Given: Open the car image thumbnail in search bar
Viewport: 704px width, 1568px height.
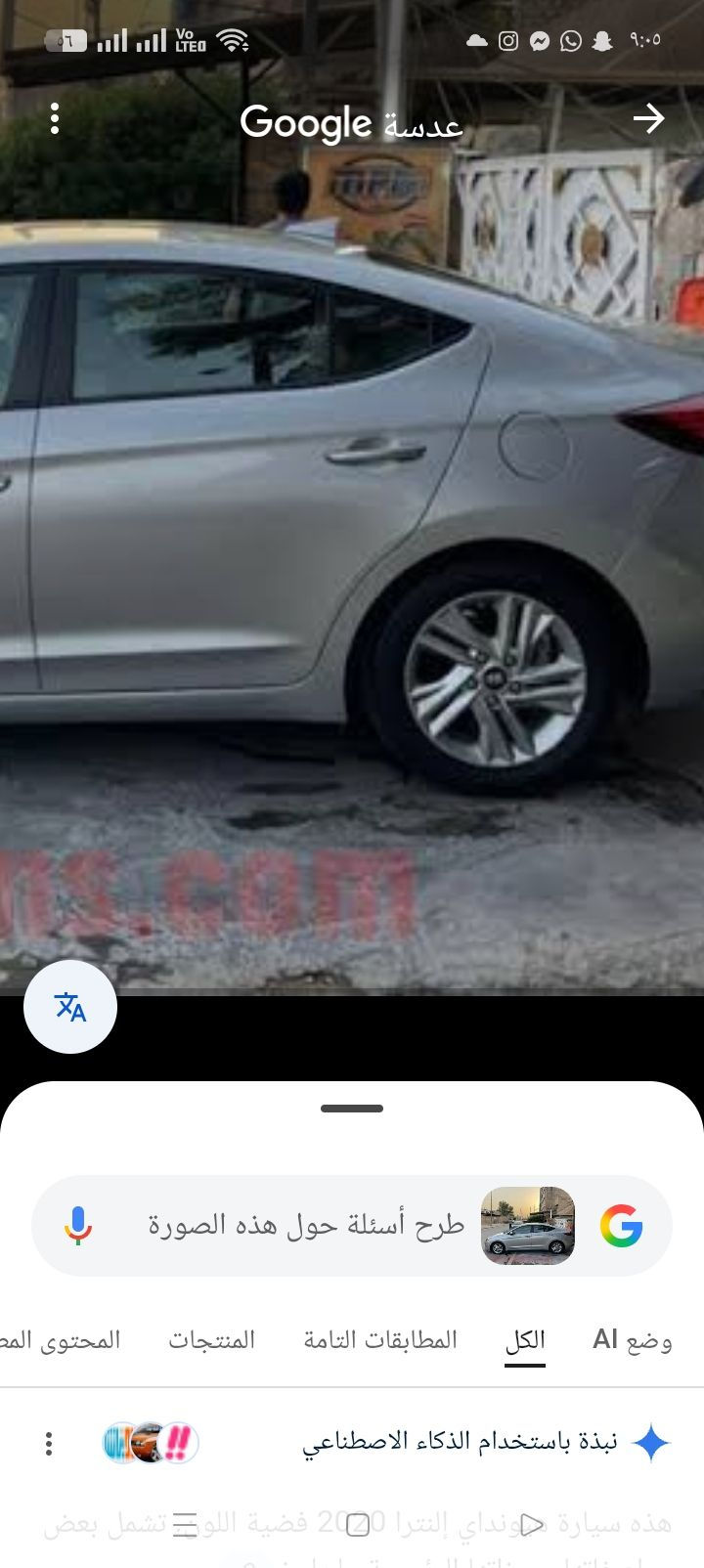Looking at the screenshot, I should 528,1225.
